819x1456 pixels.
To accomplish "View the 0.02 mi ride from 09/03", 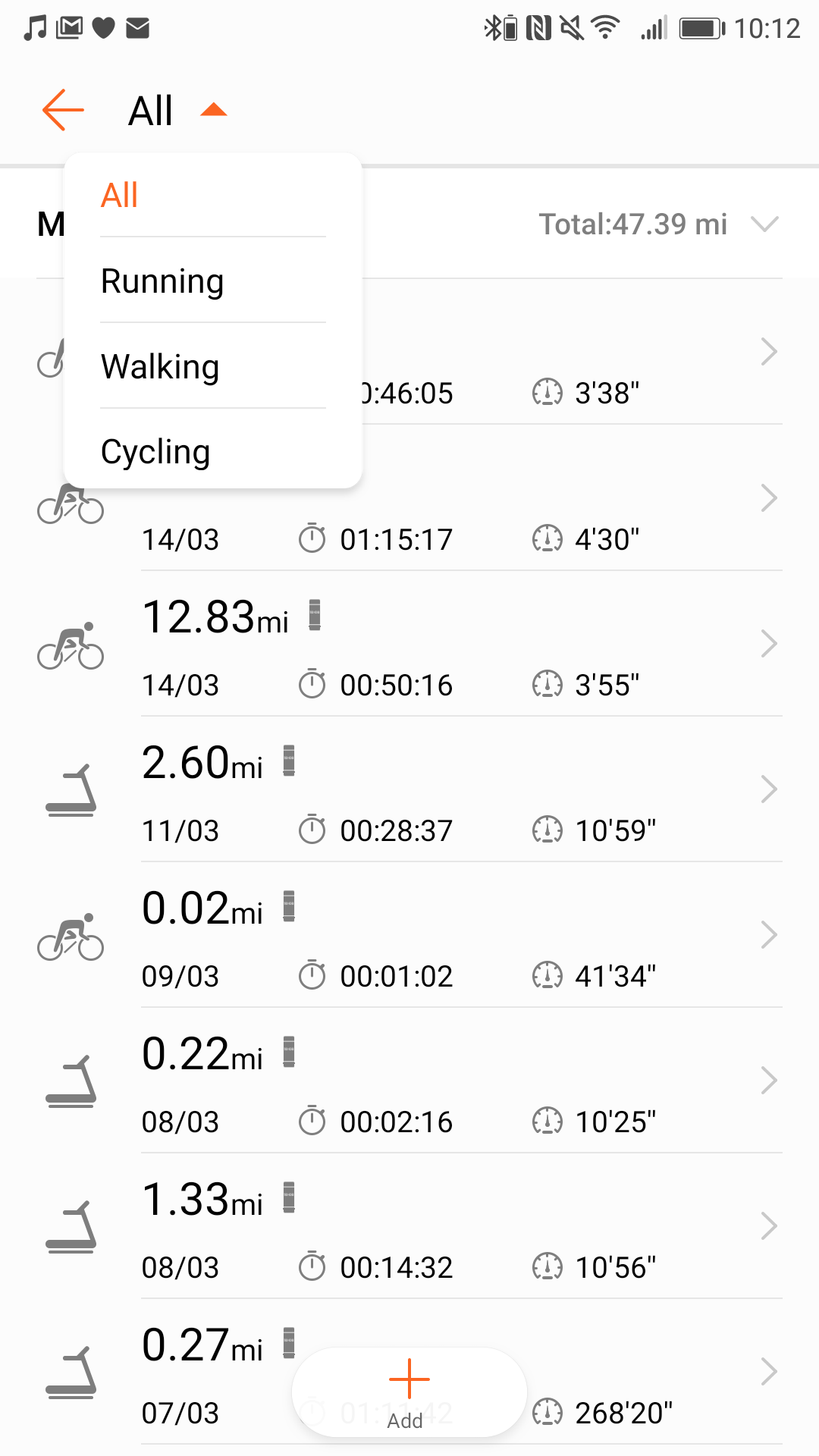I will point(409,935).
